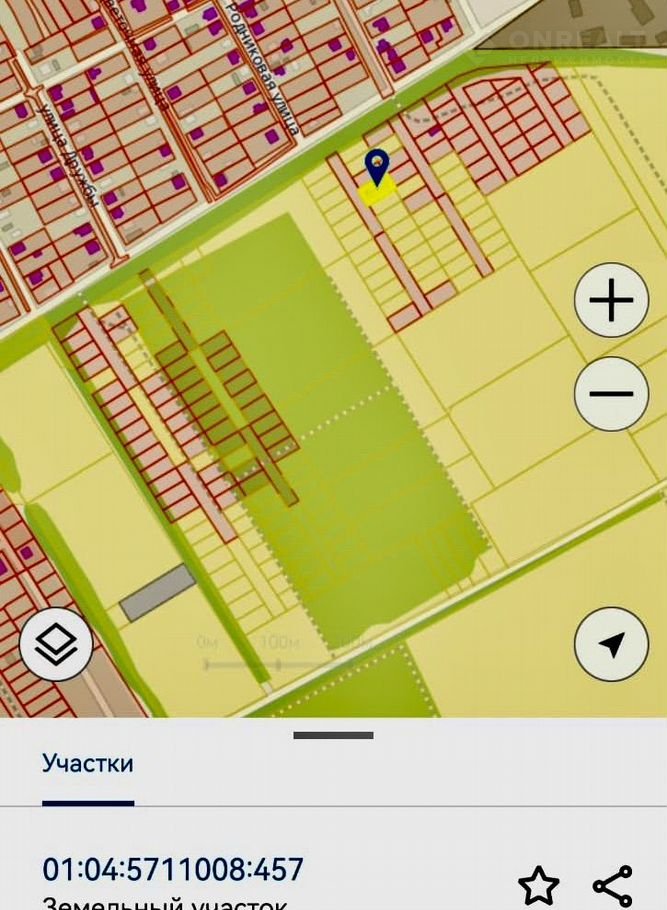Zoom in on the map
Image resolution: width=667 pixels, height=910 pixels.
[611, 300]
